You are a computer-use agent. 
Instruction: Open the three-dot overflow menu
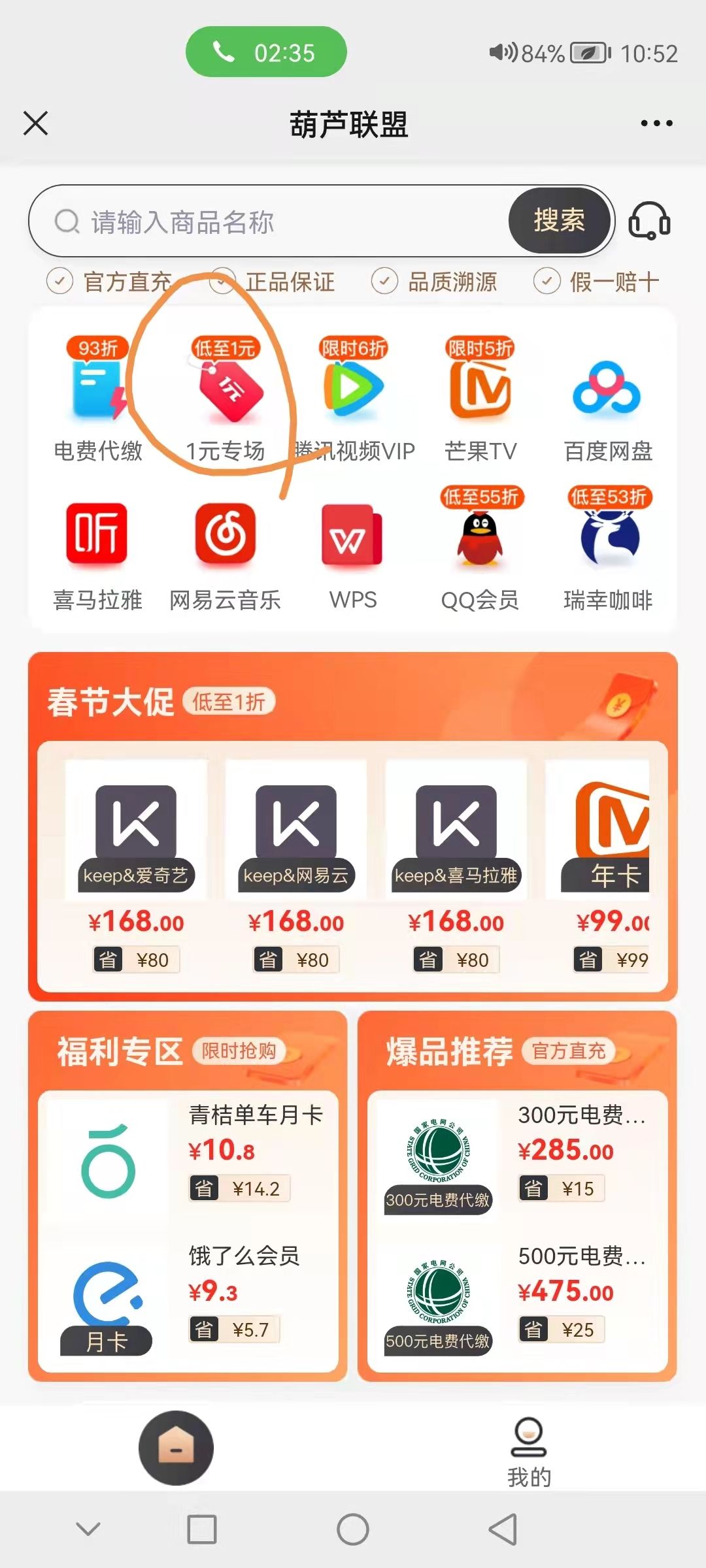pyautogui.click(x=656, y=123)
